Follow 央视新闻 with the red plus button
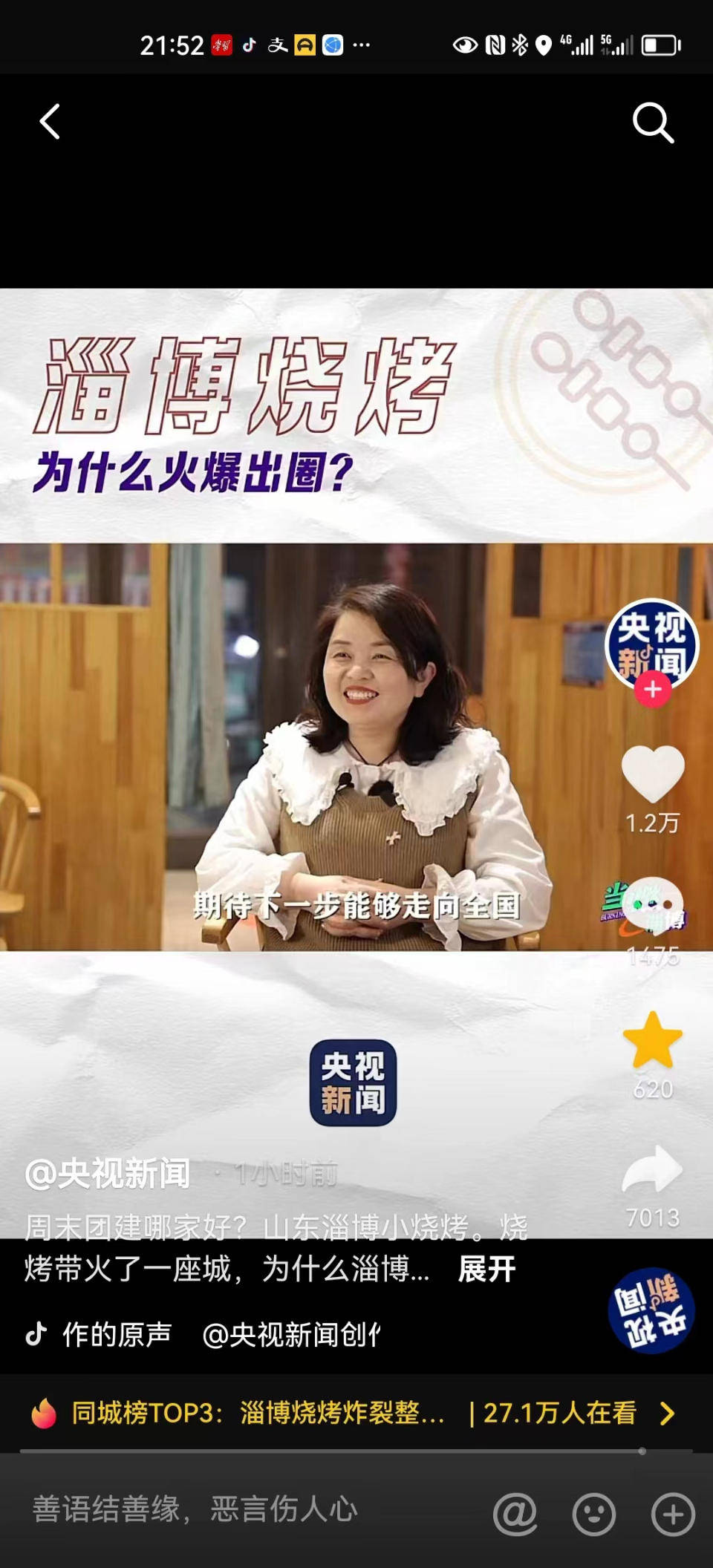The width and height of the screenshot is (713, 1568). (x=653, y=690)
